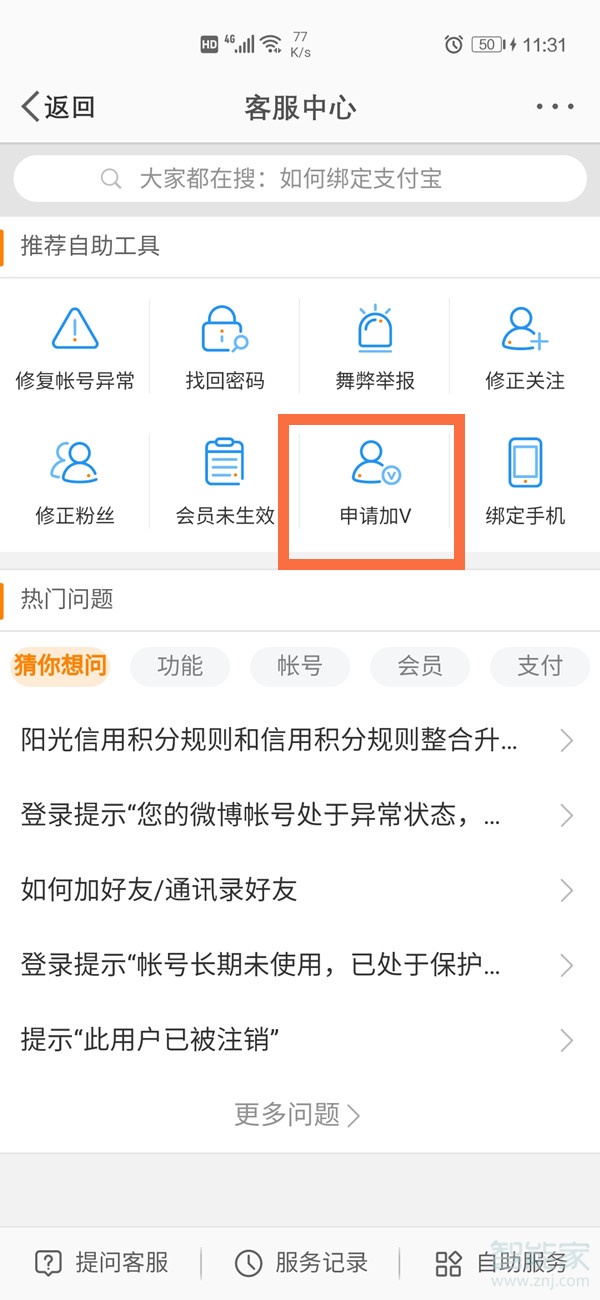The image size is (600, 1300).
Task: Select the 绑定手机 tool
Action: click(x=525, y=482)
